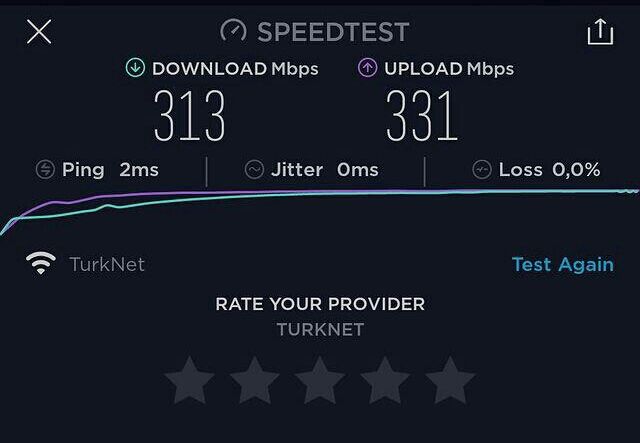Give TurkNet four stars
640x443 pixels.
385,381
